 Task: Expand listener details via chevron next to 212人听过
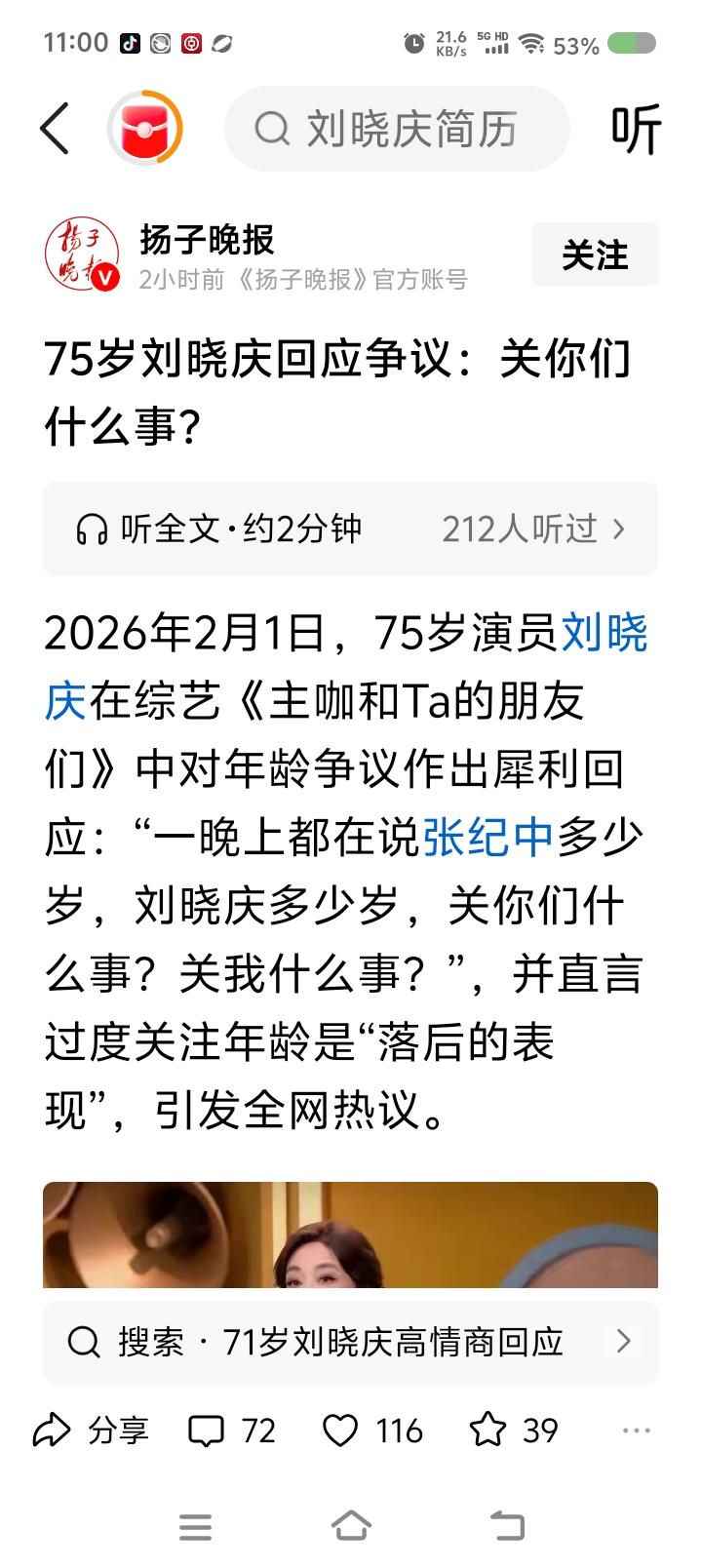(621, 529)
